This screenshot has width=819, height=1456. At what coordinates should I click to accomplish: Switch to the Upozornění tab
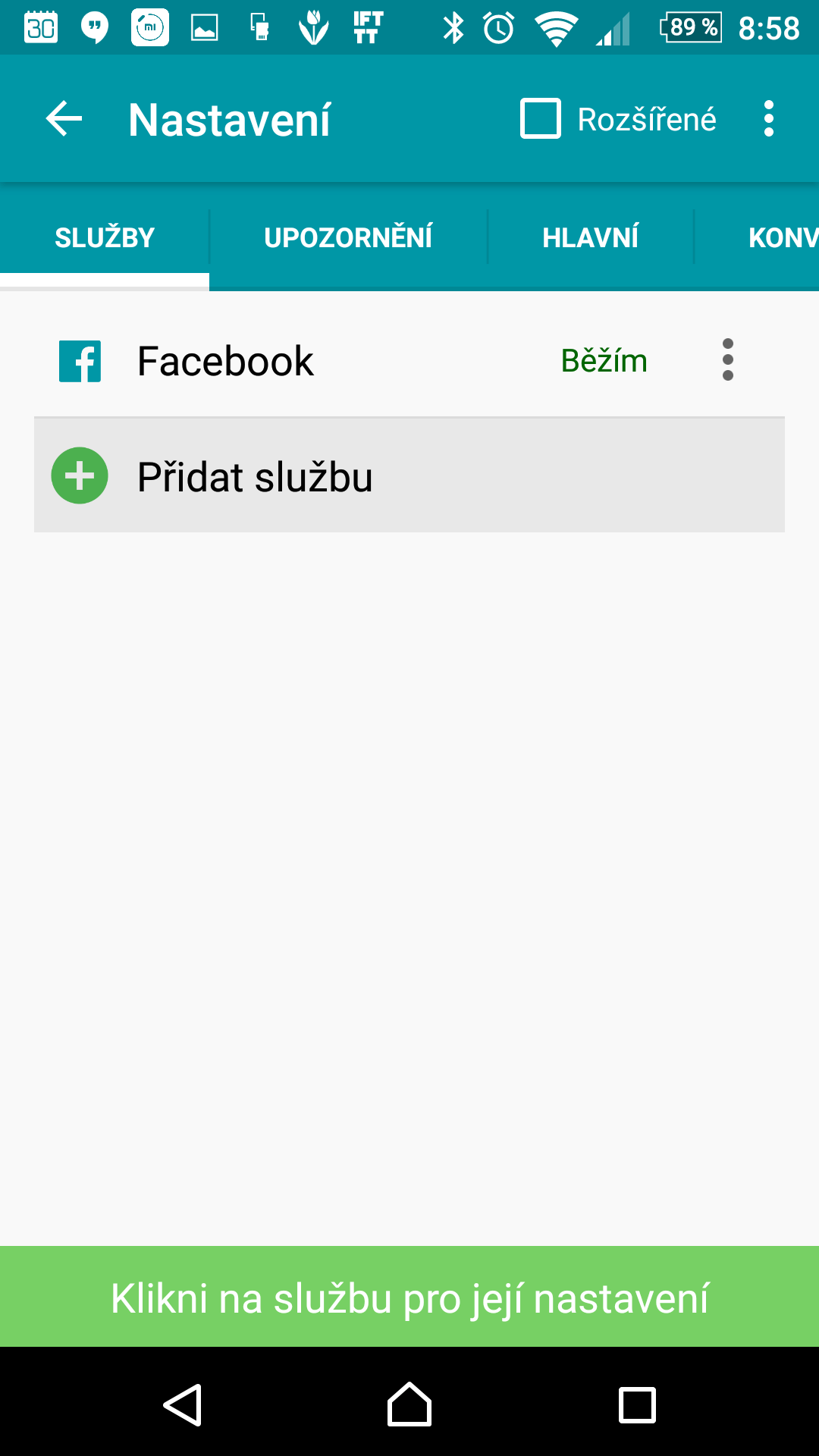pos(348,237)
